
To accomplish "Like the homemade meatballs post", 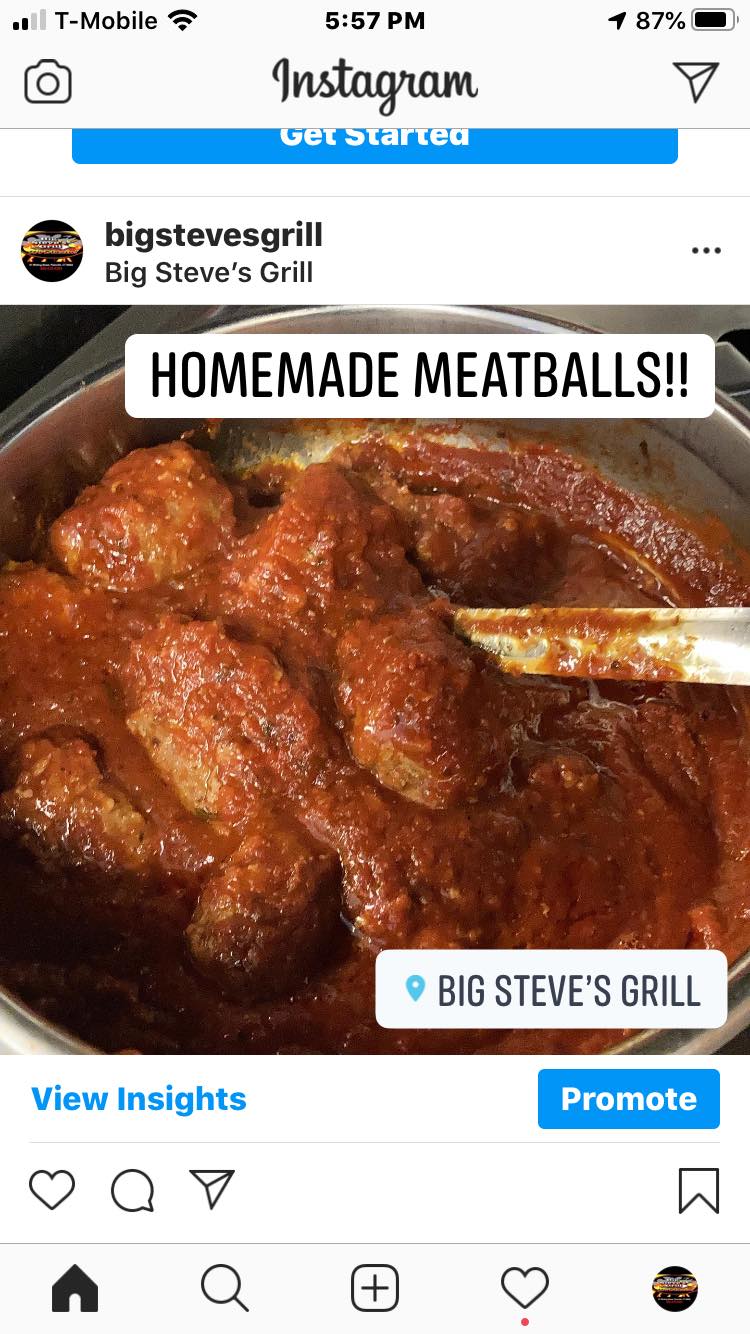I will tap(52, 1190).
